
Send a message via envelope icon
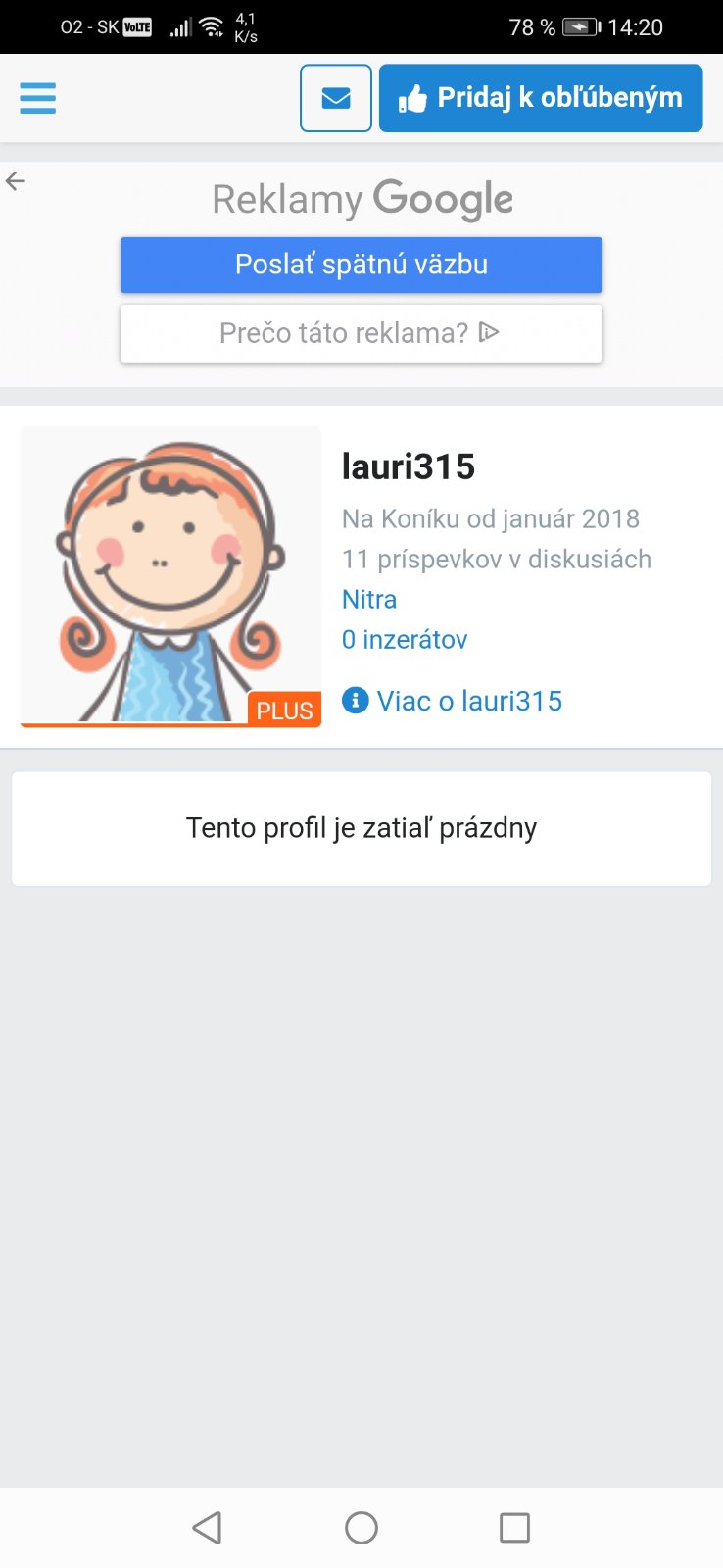point(336,98)
